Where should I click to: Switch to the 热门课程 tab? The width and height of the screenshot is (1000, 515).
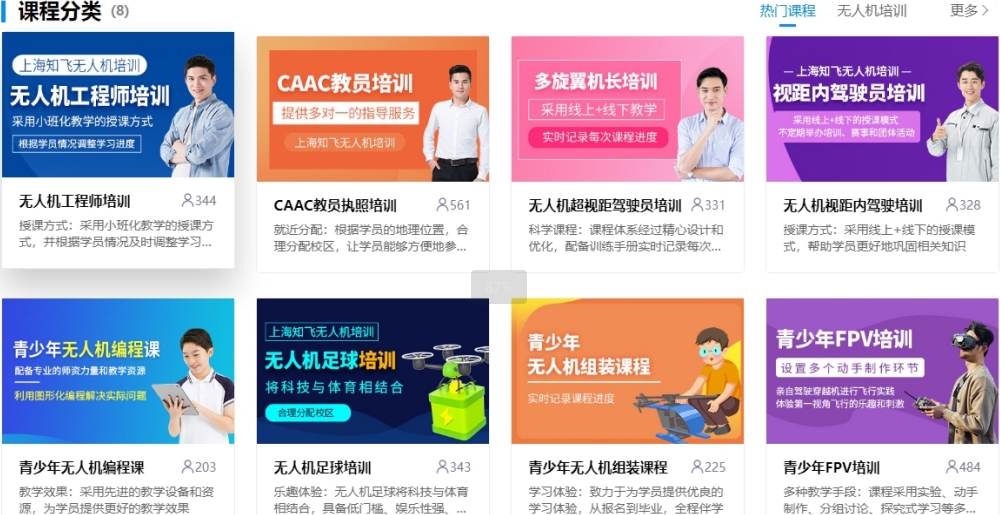(787, 11)
